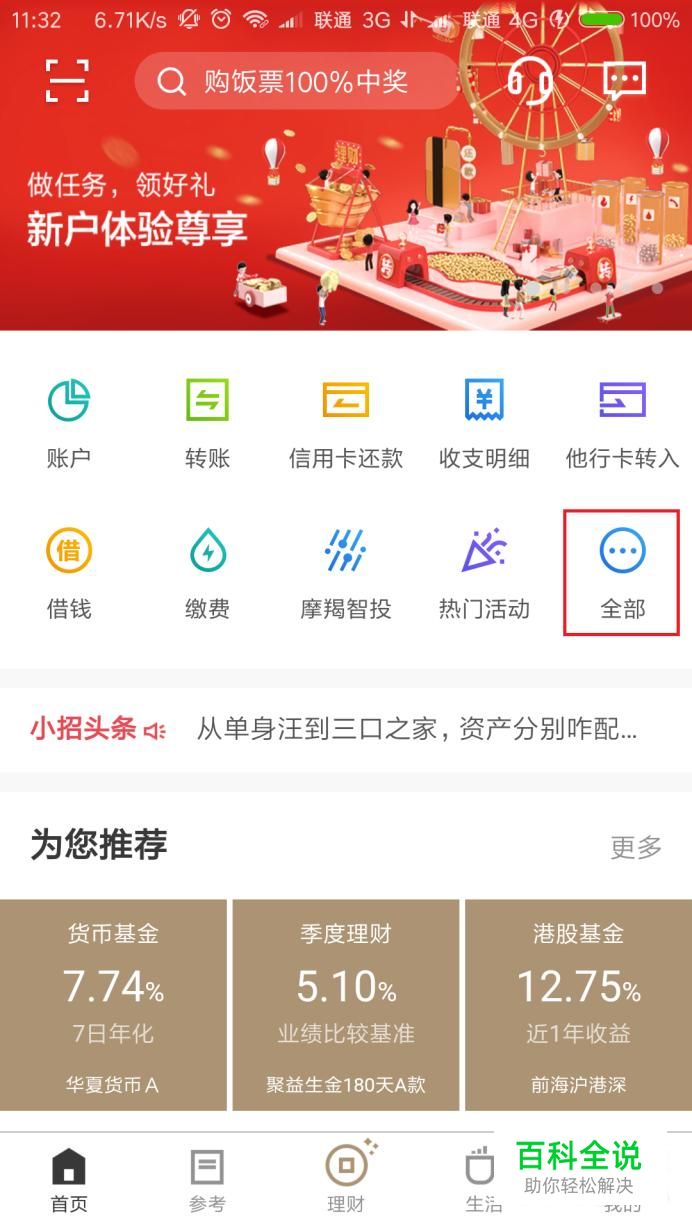
Task: Tap 更多 next to 为您推荐
Action: tap(636, 847)
